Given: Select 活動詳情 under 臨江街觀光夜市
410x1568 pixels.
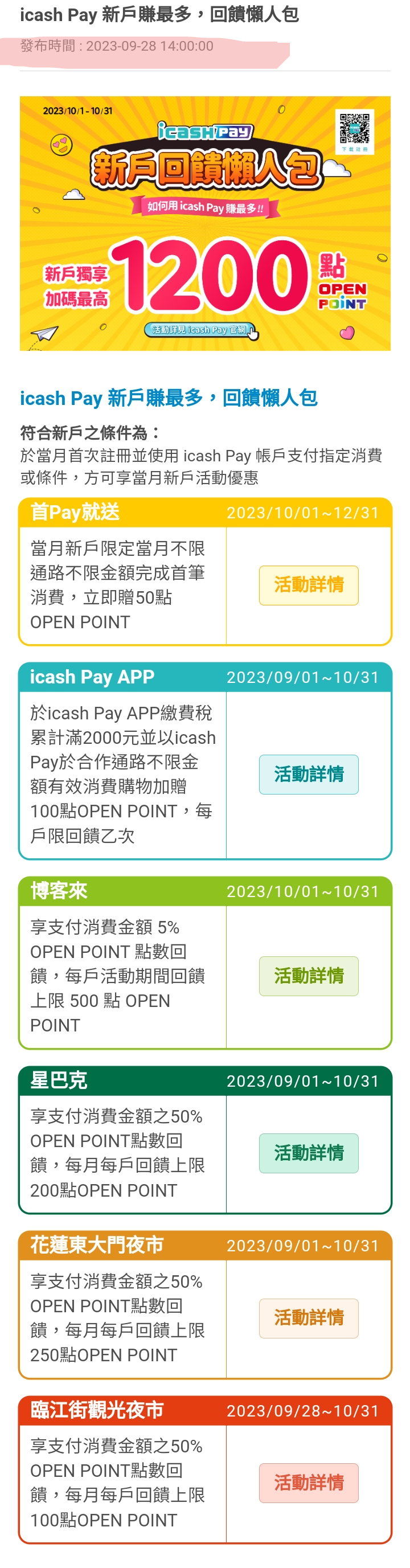Looking at the screenshot, I should click(x=309, y=1482).
